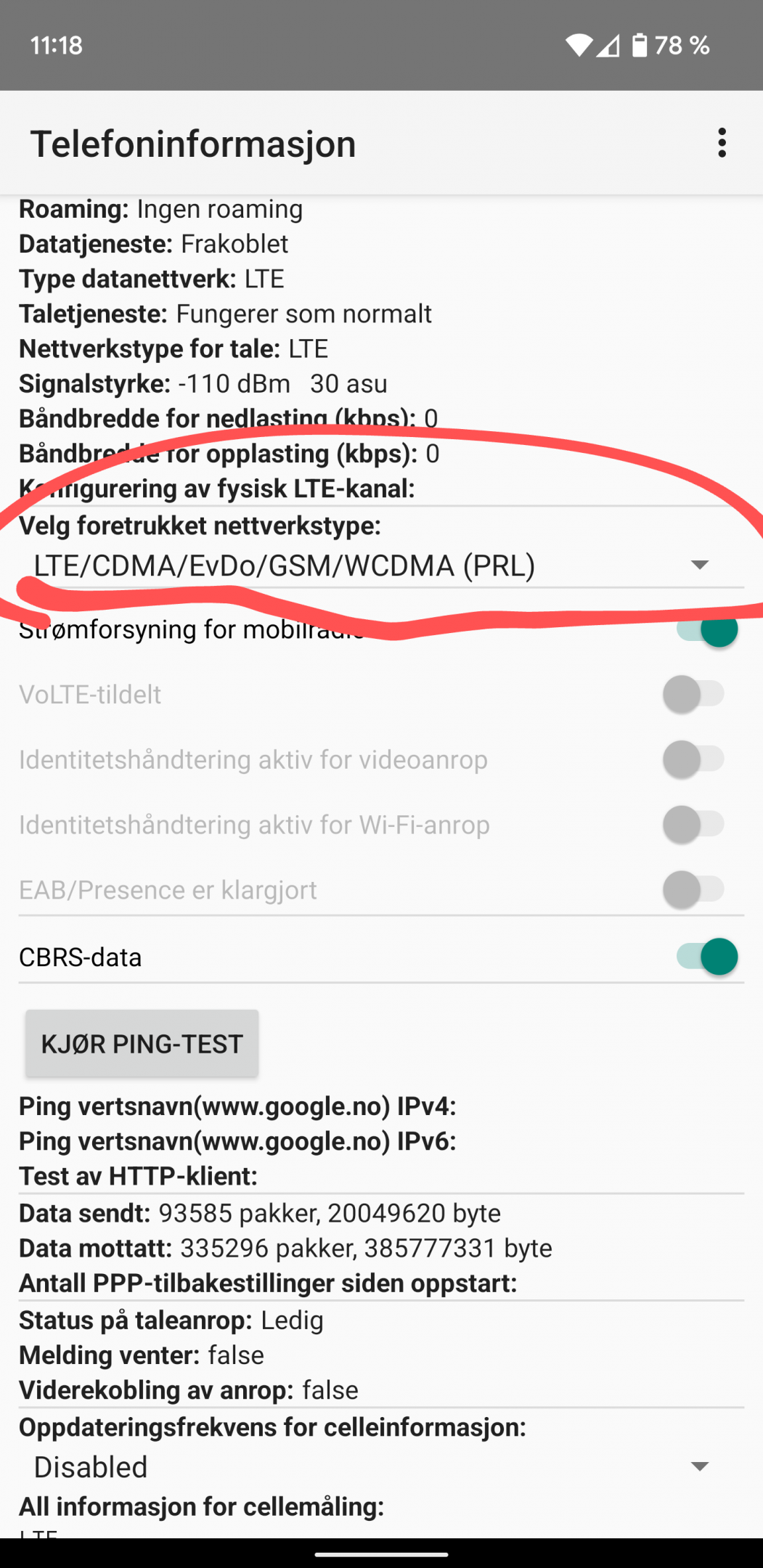Viewport: 763px width, 1568px height.
Task: Open the three-dot overflow menu
Action: (x=722, y=143)
